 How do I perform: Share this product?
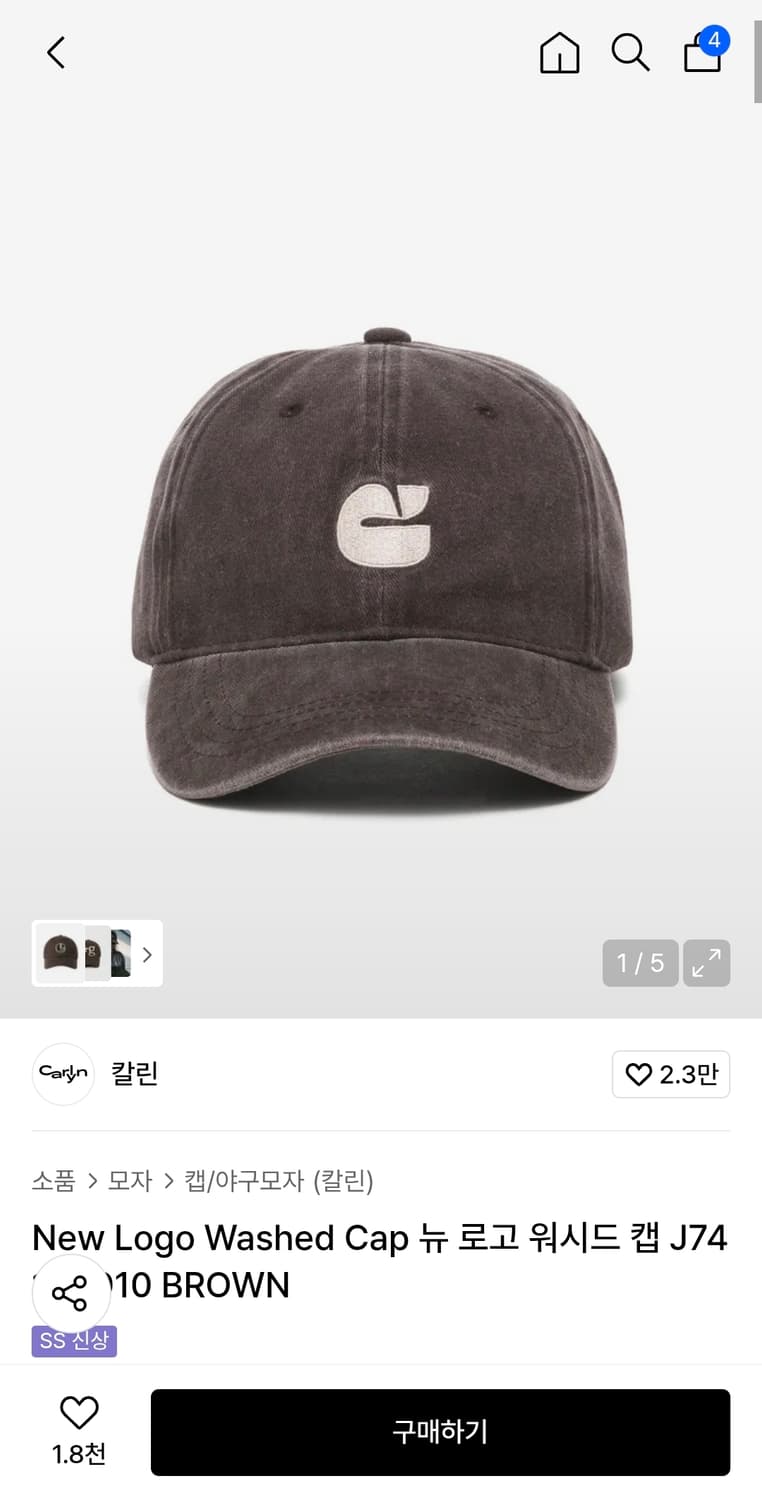(71, 1293)
